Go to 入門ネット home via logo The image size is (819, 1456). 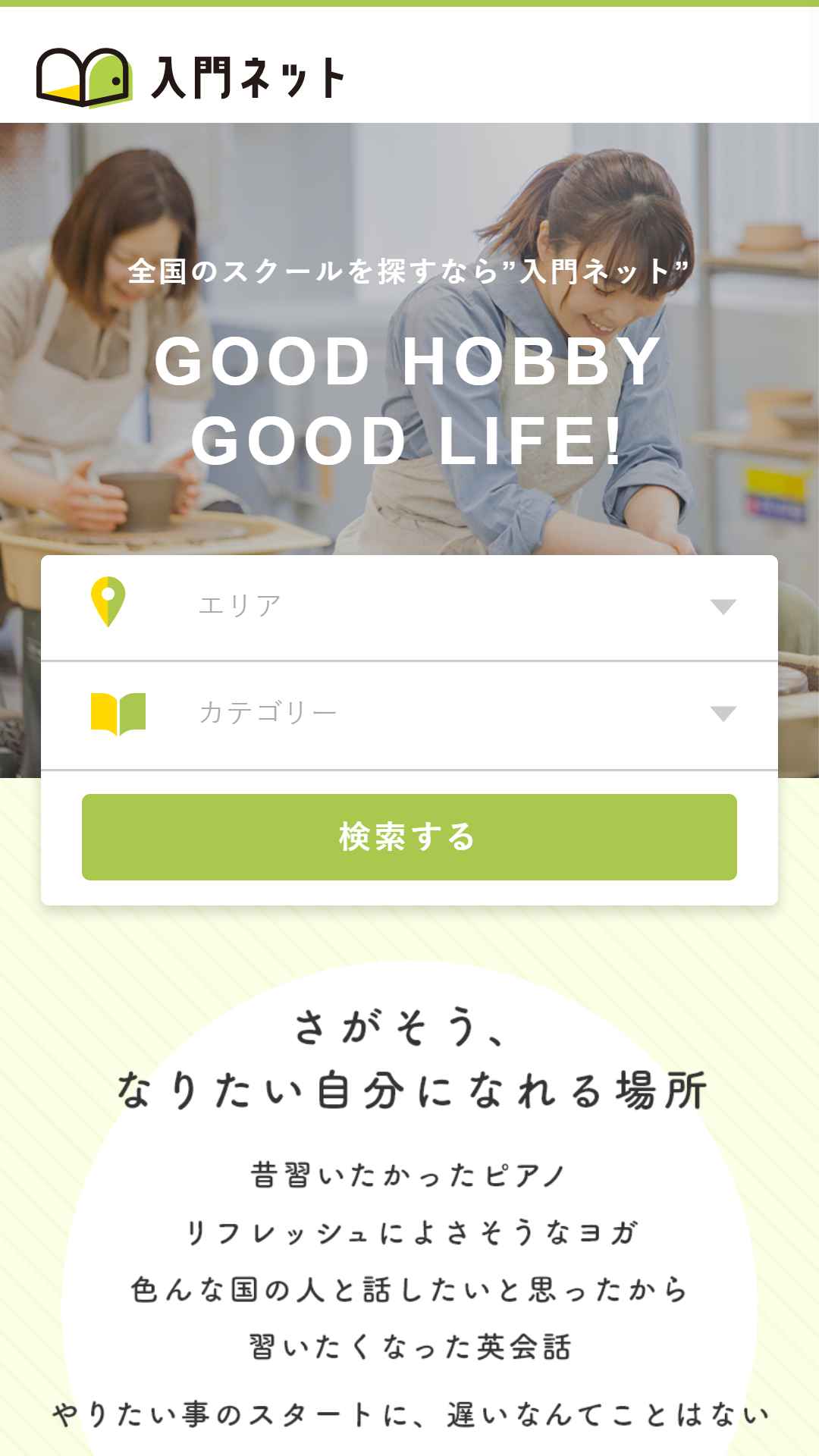(191, 77)
